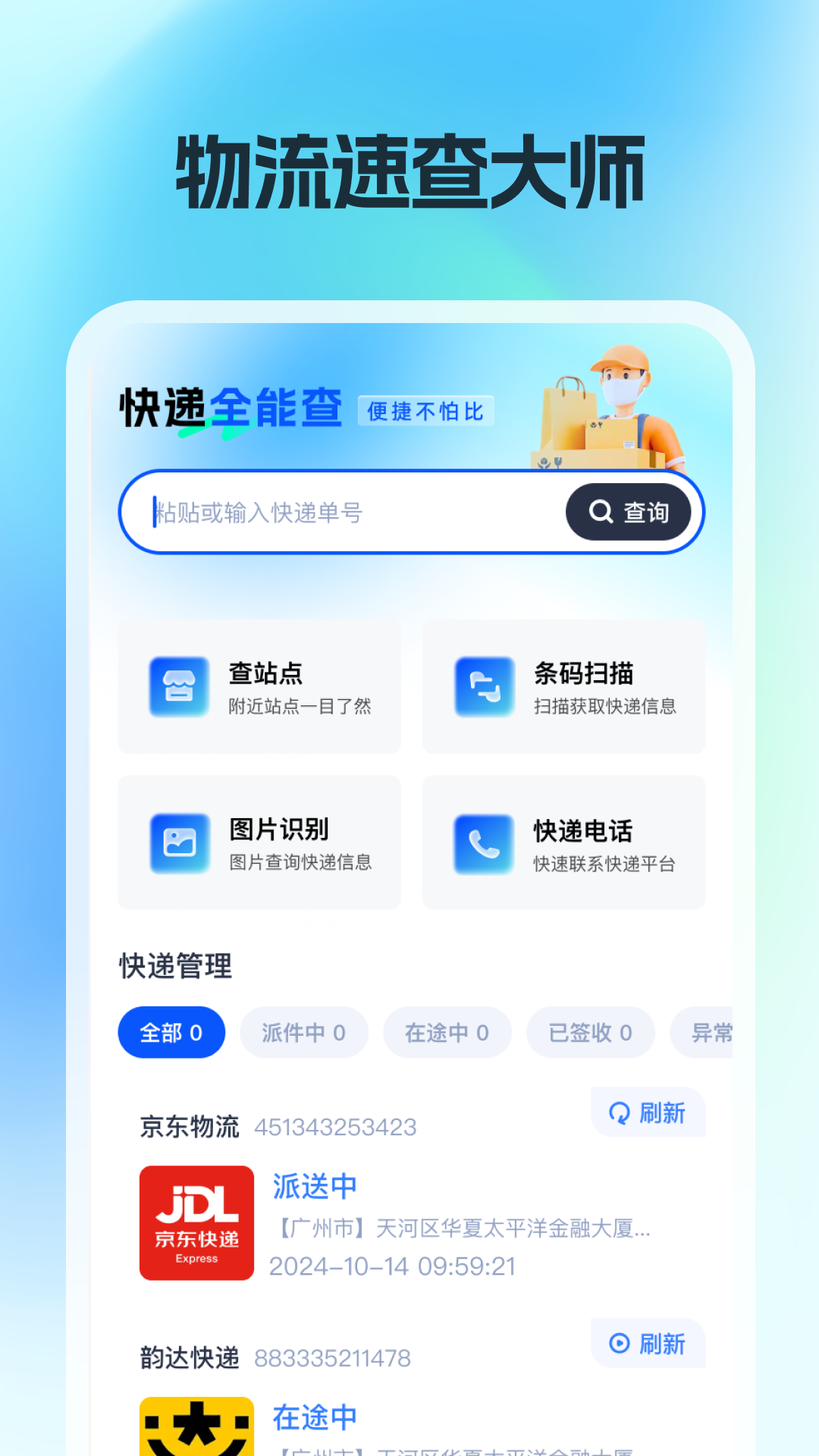Tap the 快递电话 courier phone icon

pyautogui.click(x=483, y=843)
